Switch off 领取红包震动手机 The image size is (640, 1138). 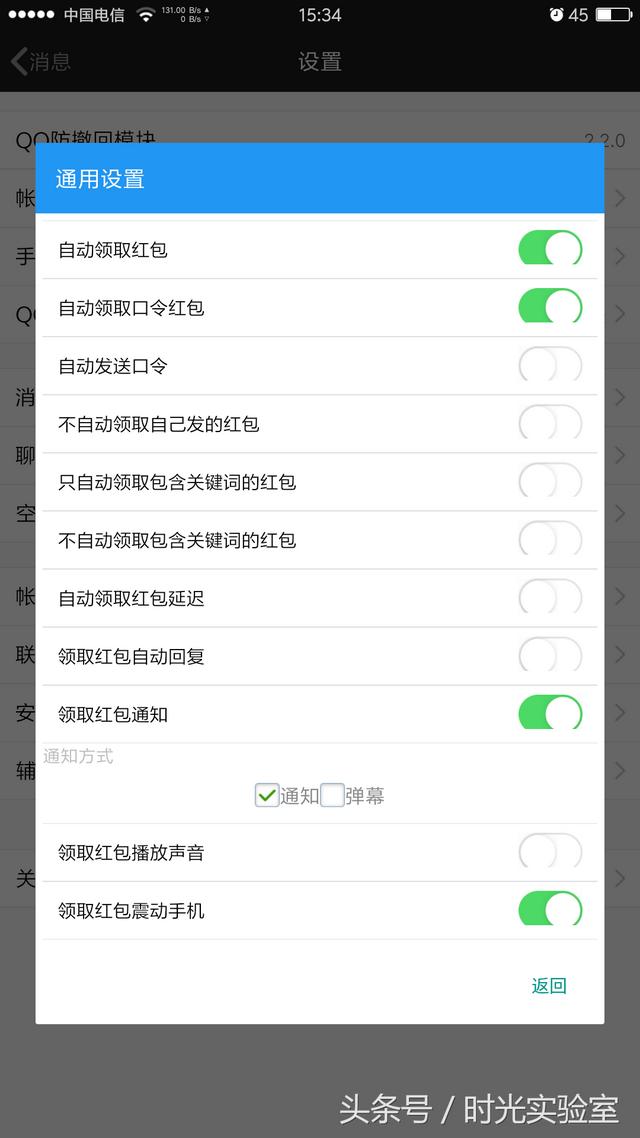550,910
